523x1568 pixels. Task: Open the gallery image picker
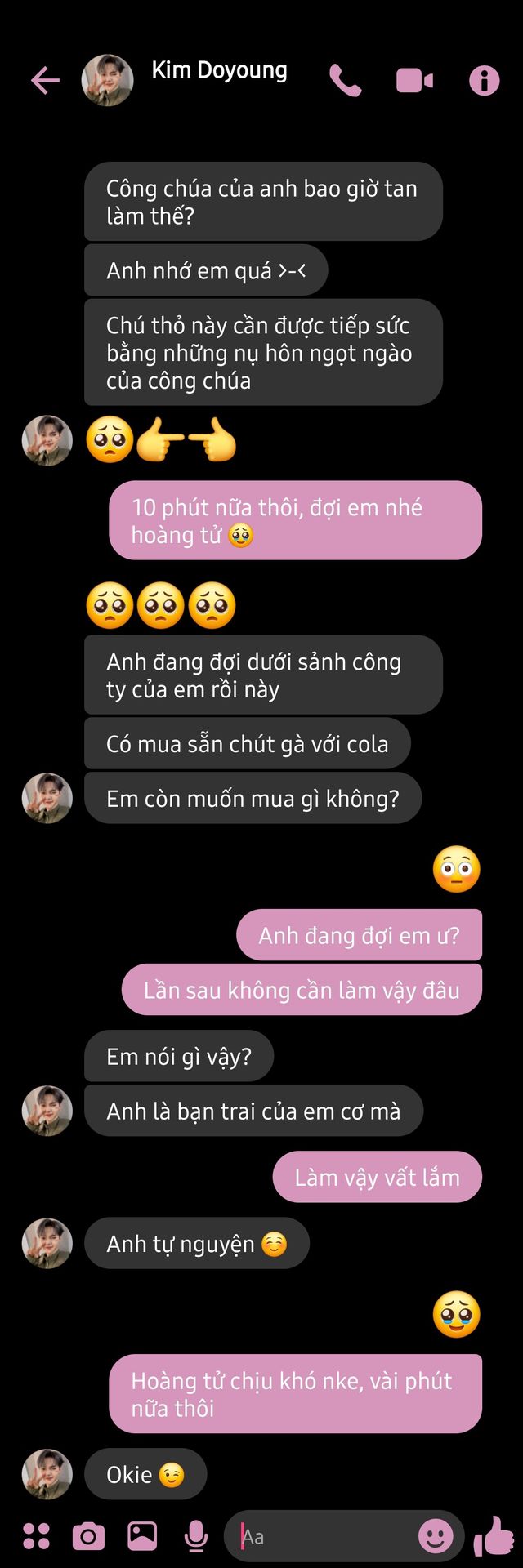[x=142, y=1536]
